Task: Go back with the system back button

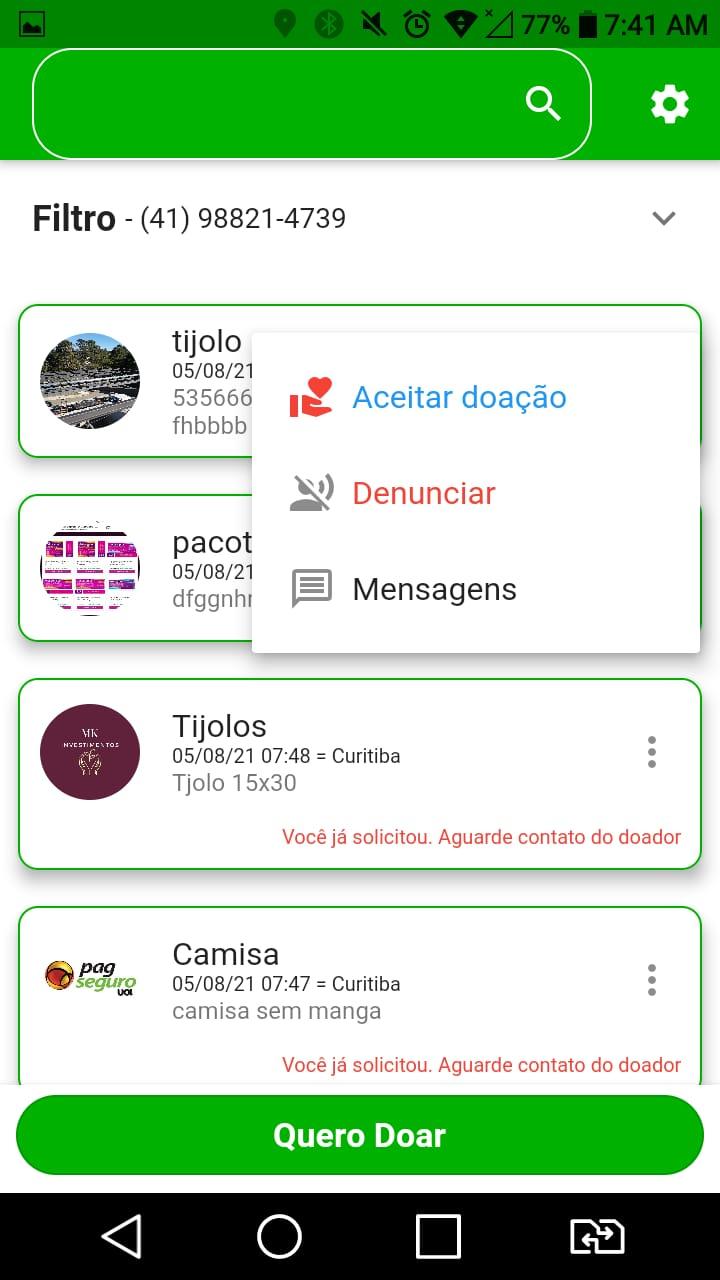Action: [122, 1237]
